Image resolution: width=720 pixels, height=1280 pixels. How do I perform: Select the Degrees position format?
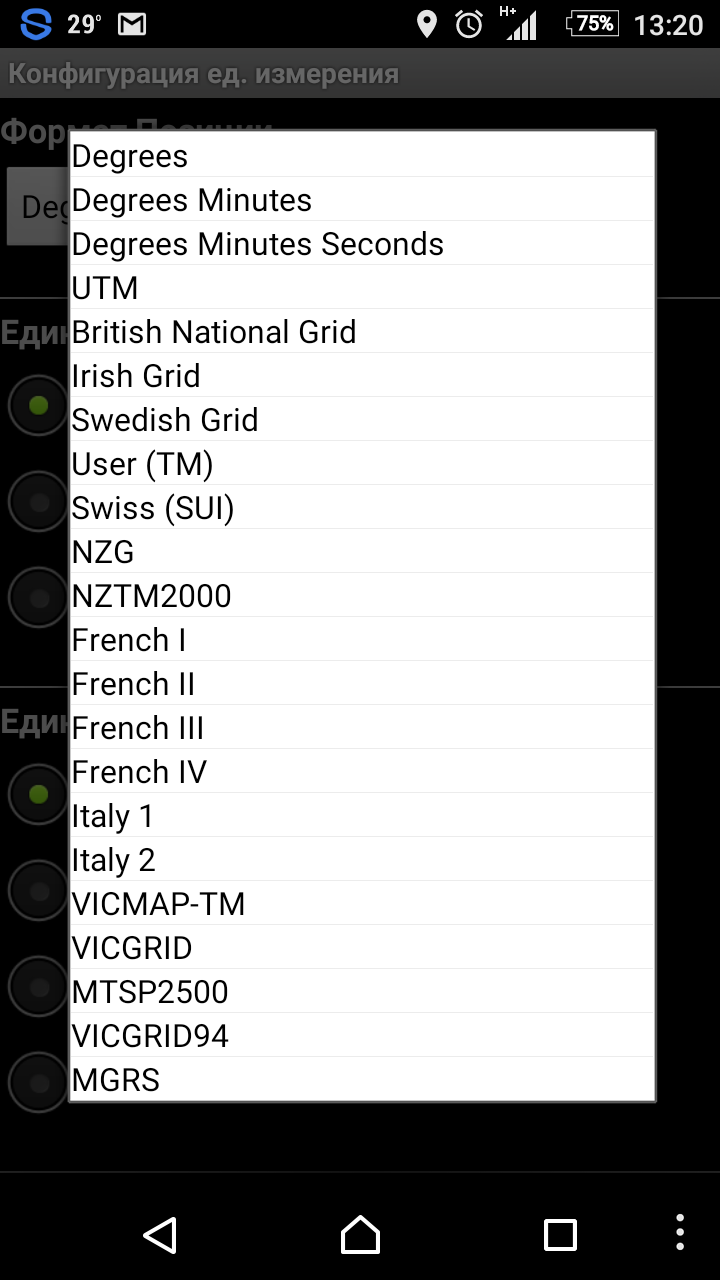[362, 156]
